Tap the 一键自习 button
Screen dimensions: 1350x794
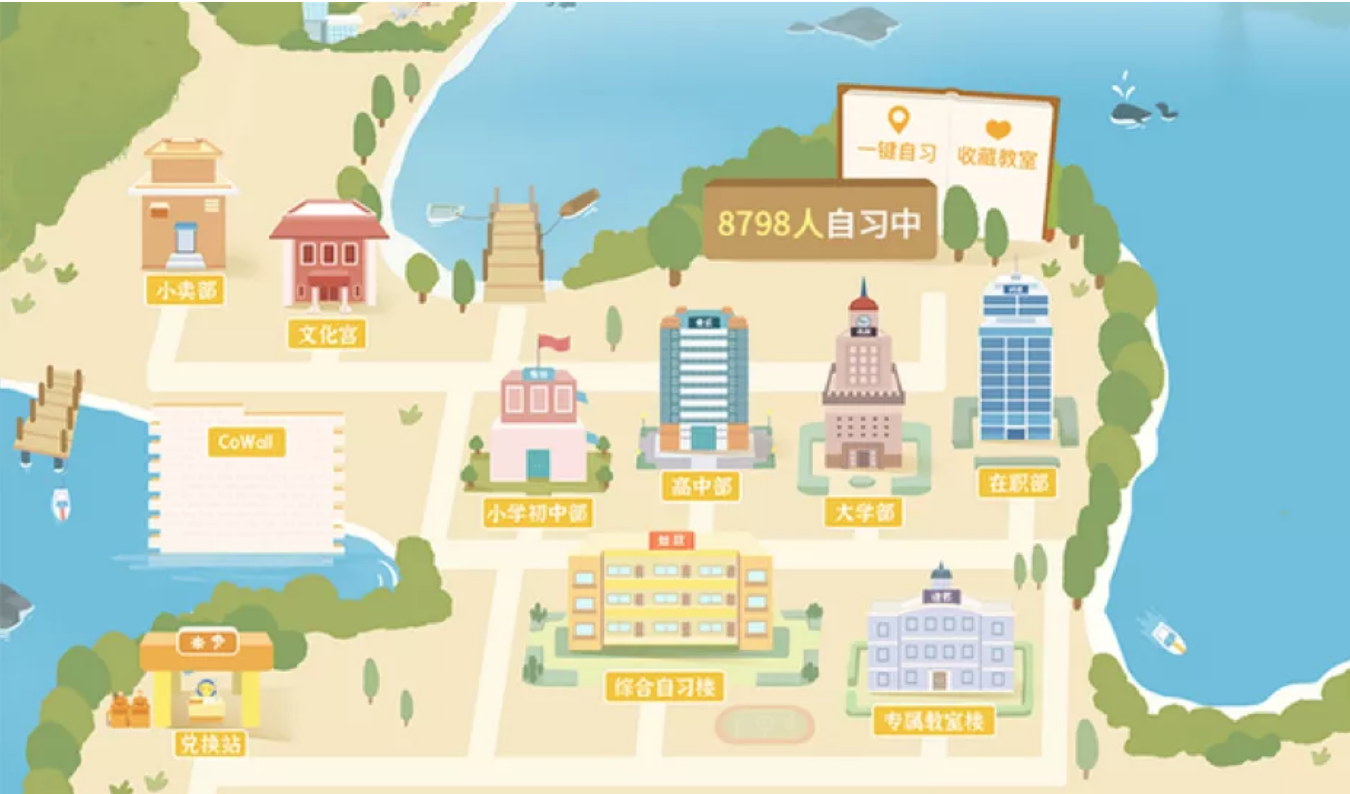pos(897,138)
